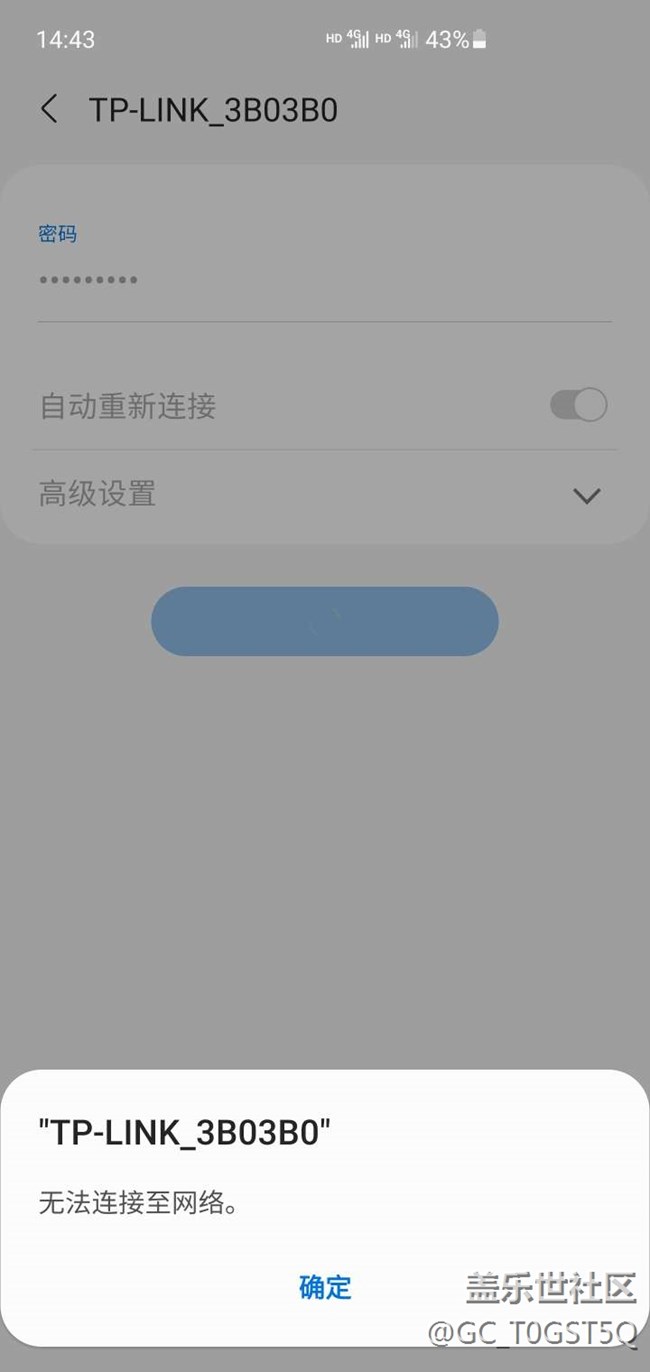Confirm the dialog by tapping 确定
This screenshot has width=650, height=1372.
(x=325, y=1287)
